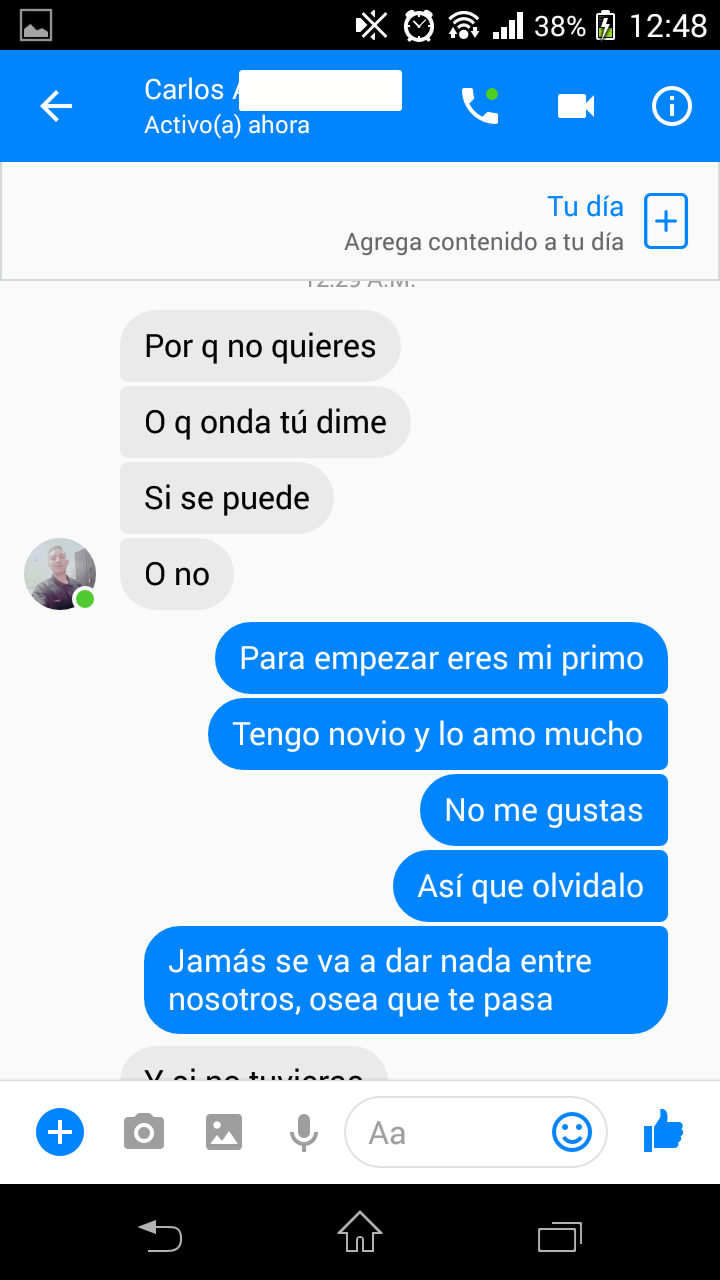
Task: Open conversation info details
Action: (672, 106)
